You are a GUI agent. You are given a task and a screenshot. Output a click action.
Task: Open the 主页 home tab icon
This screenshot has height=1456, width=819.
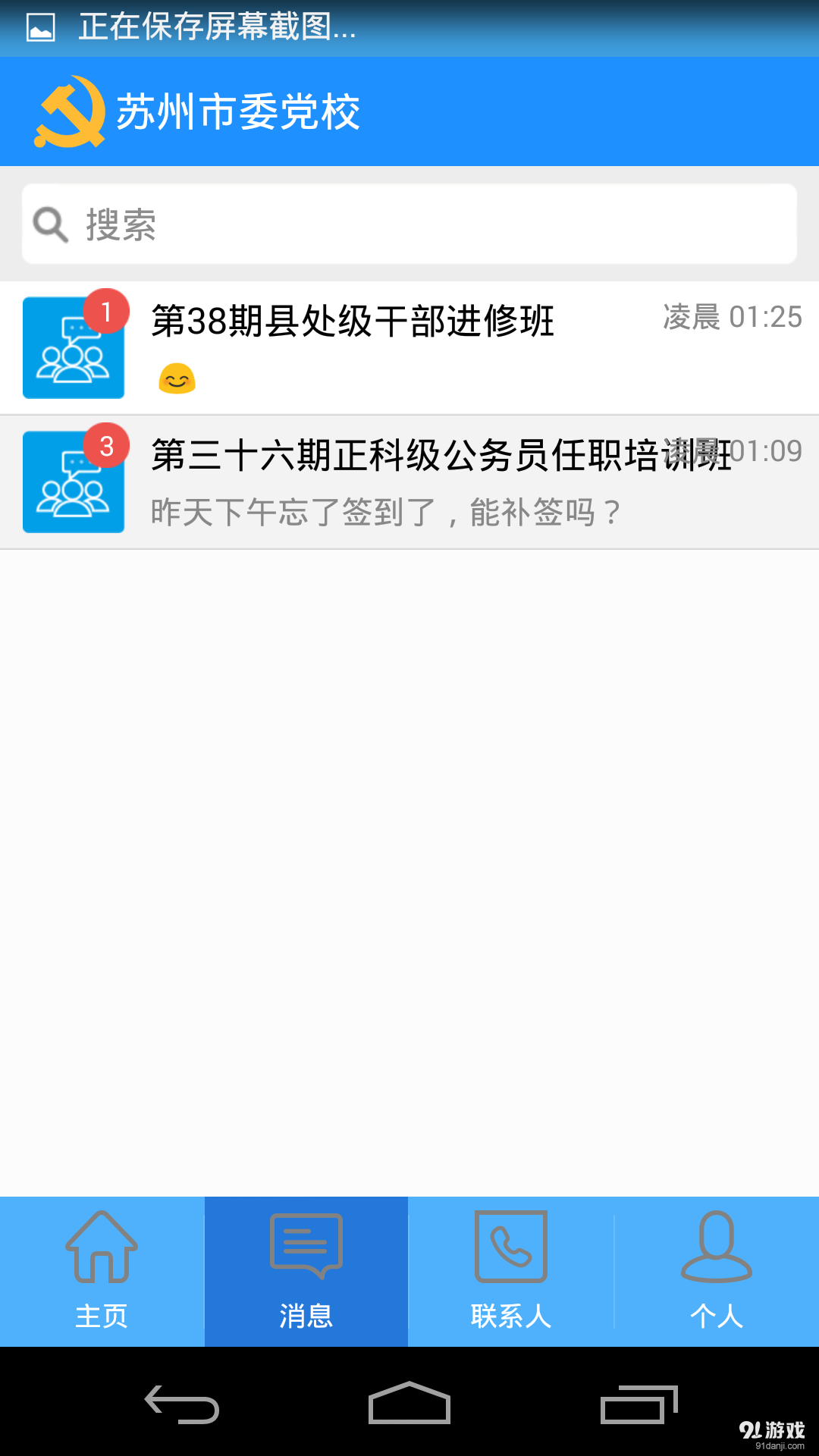(102, 1247)
